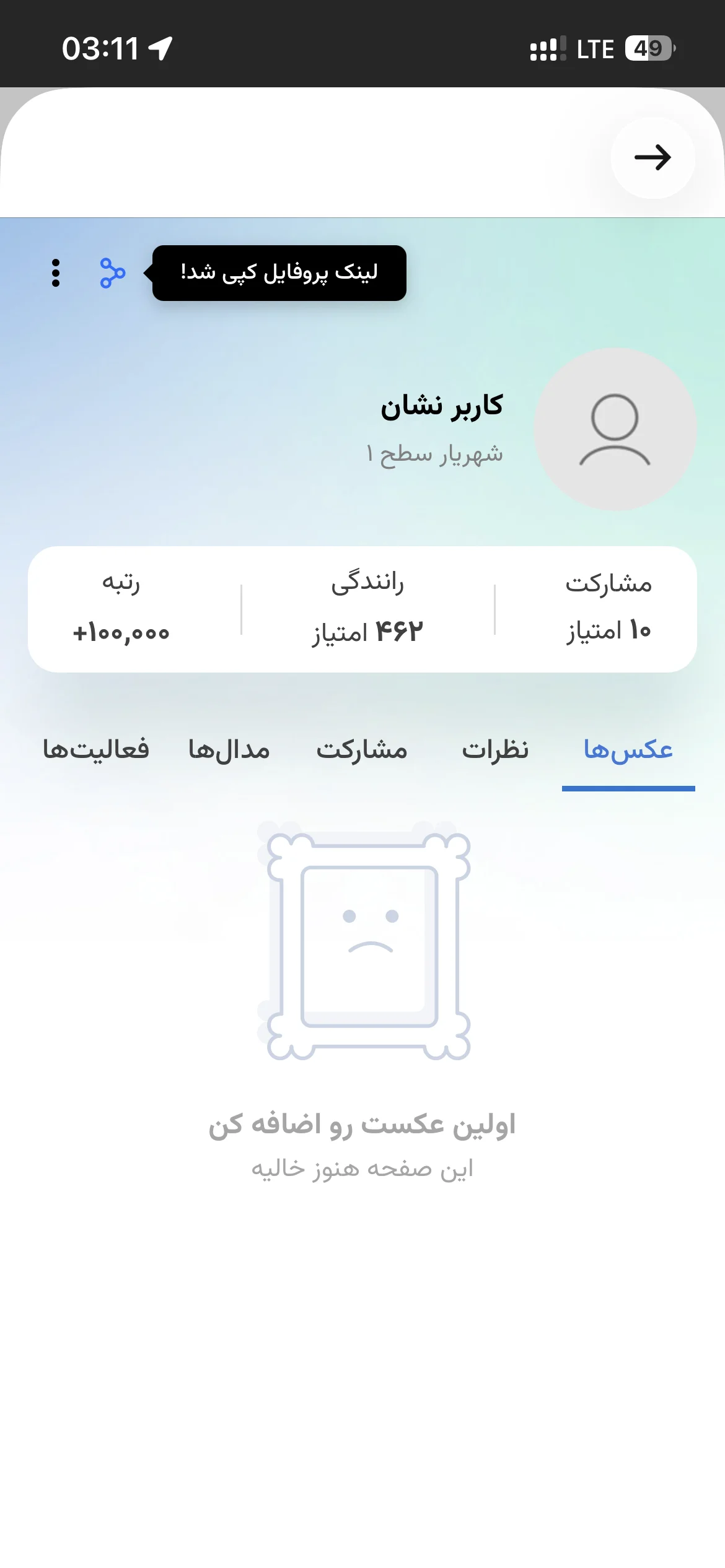This screenshot has width=725, height=1568.
Task: Open the three-dot overflow menu
Action: coord(56,273)
